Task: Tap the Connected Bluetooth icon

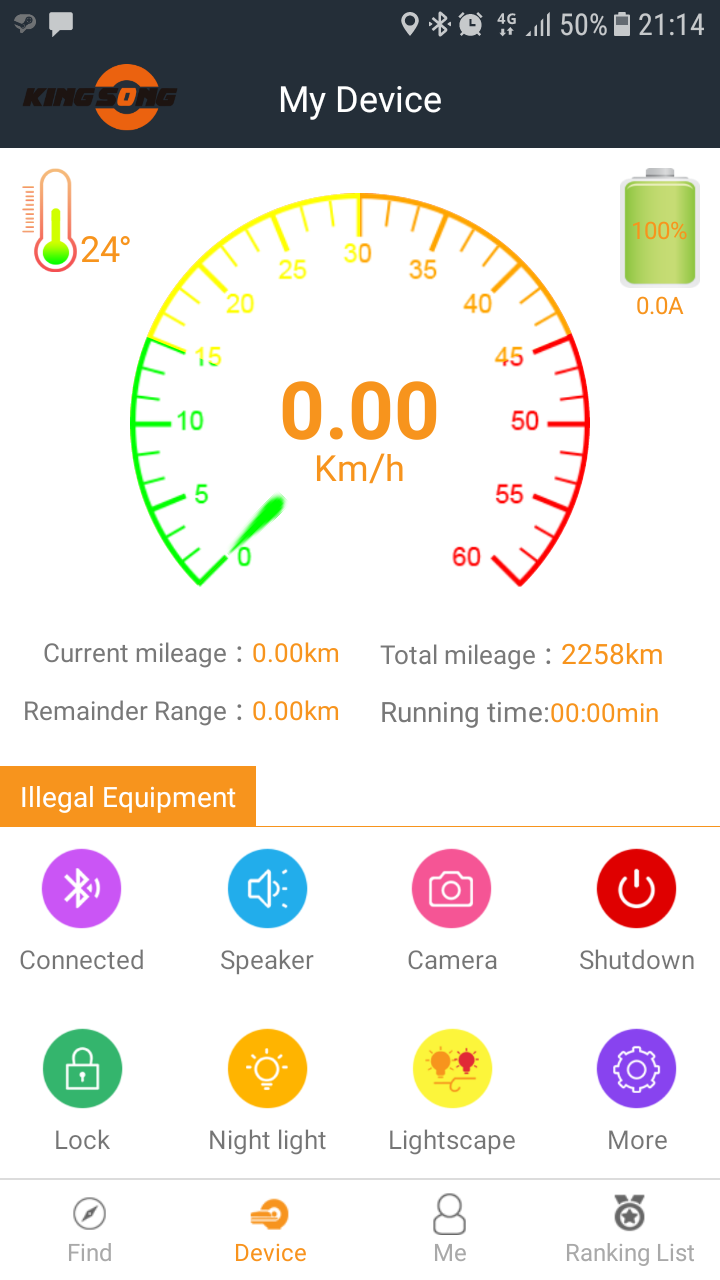Action: (x=82, y=888)
